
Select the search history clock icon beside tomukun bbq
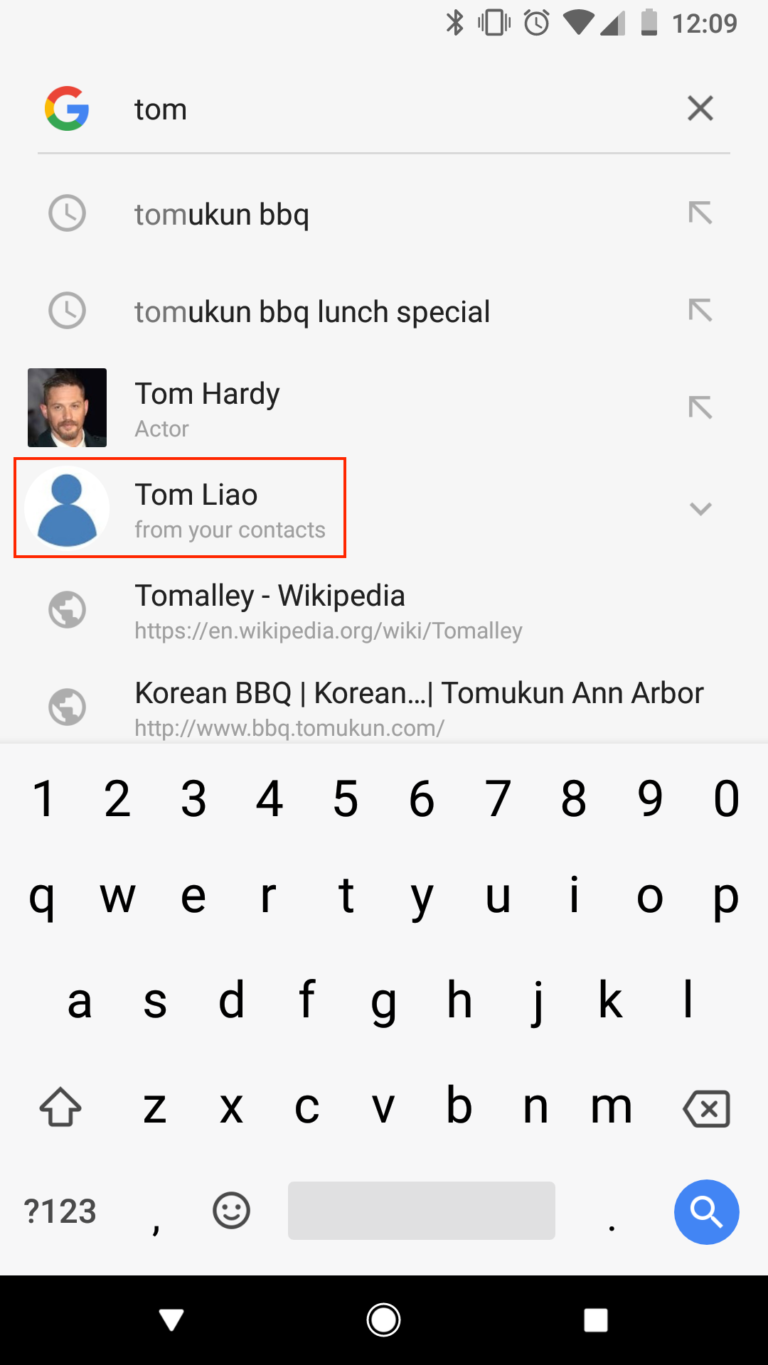(66, 213)
